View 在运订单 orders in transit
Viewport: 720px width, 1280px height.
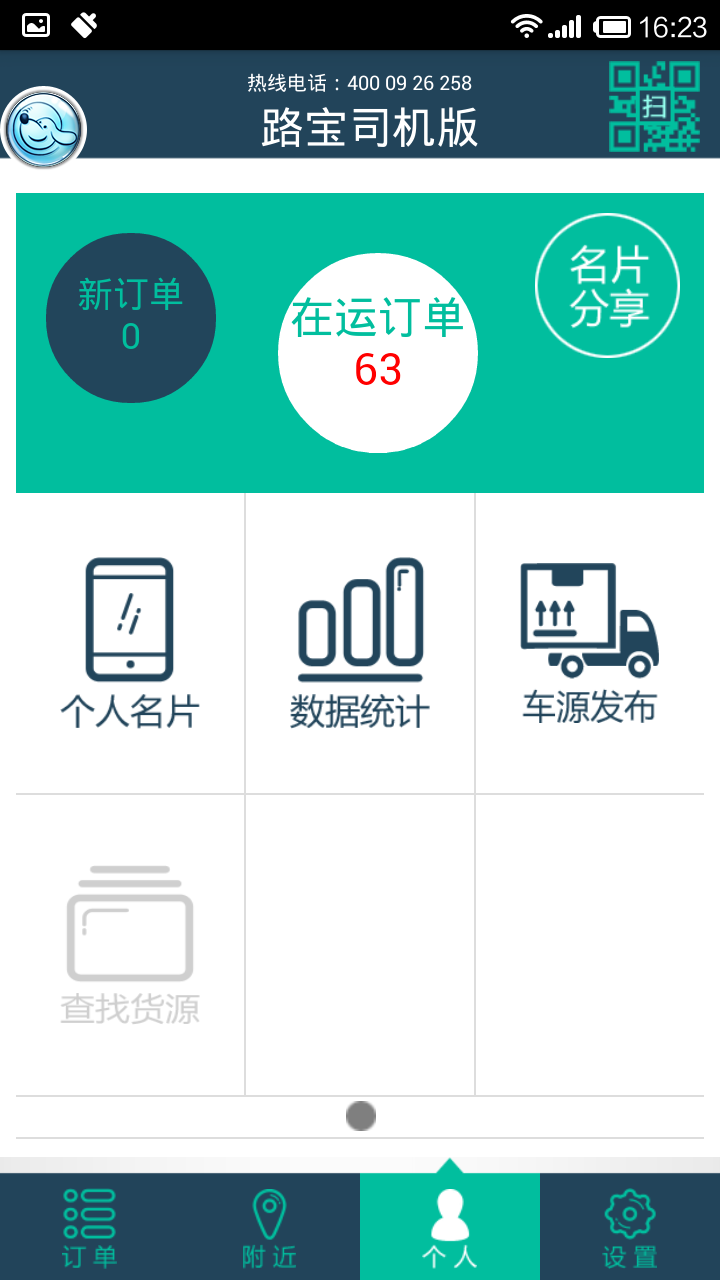tap(378, 353)
